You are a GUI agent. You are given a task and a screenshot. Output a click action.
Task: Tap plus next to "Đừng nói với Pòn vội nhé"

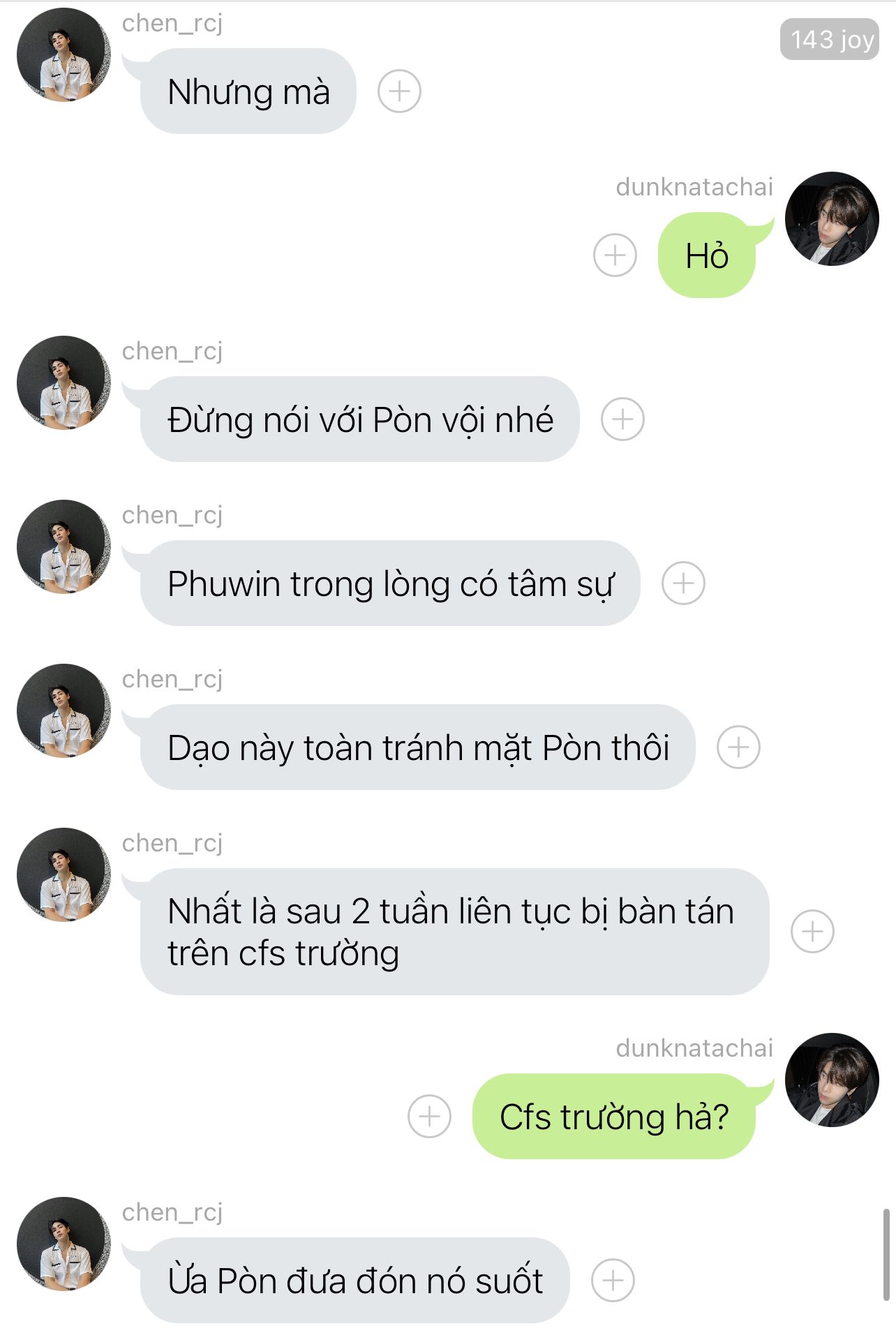coord(622,419)
